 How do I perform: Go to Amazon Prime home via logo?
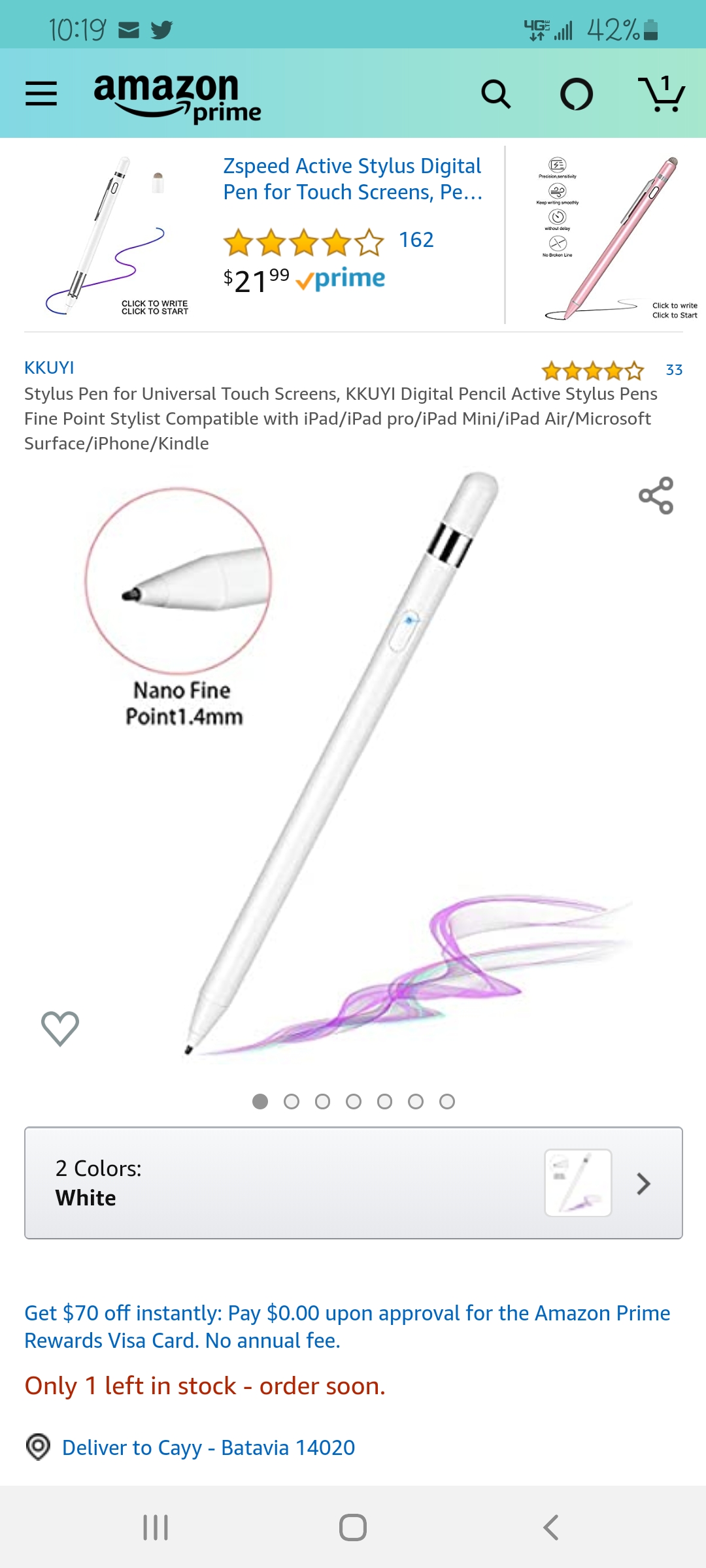click(176, 97)
